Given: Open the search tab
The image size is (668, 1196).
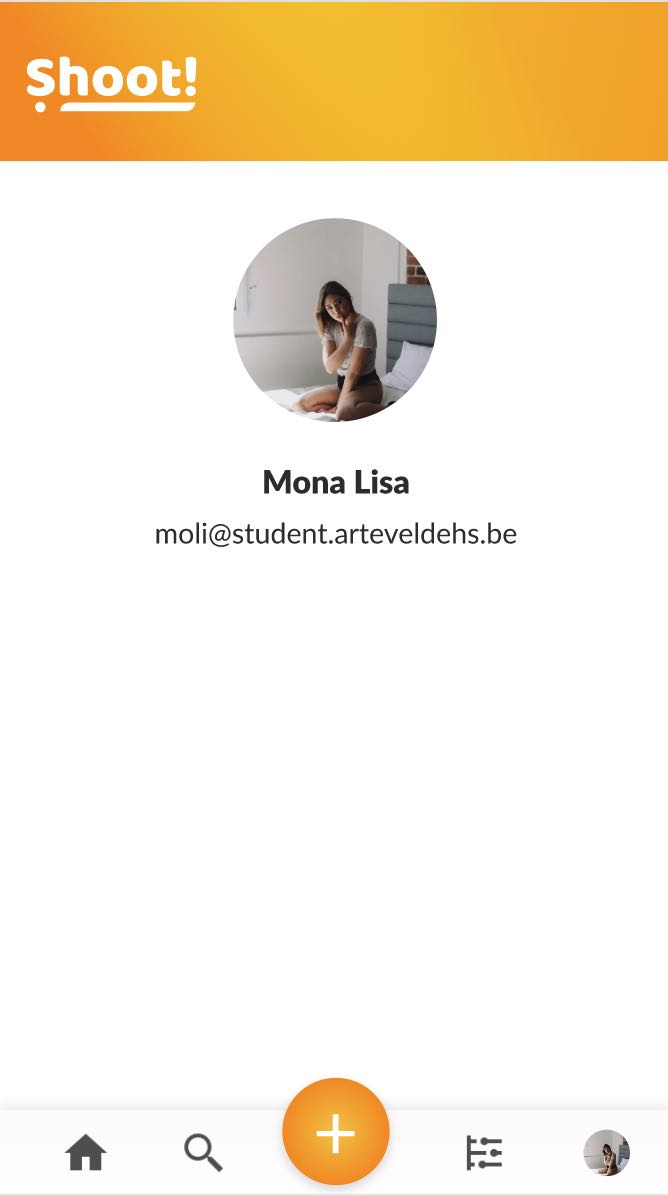Looking at the screenshot, I should 204,1152.
